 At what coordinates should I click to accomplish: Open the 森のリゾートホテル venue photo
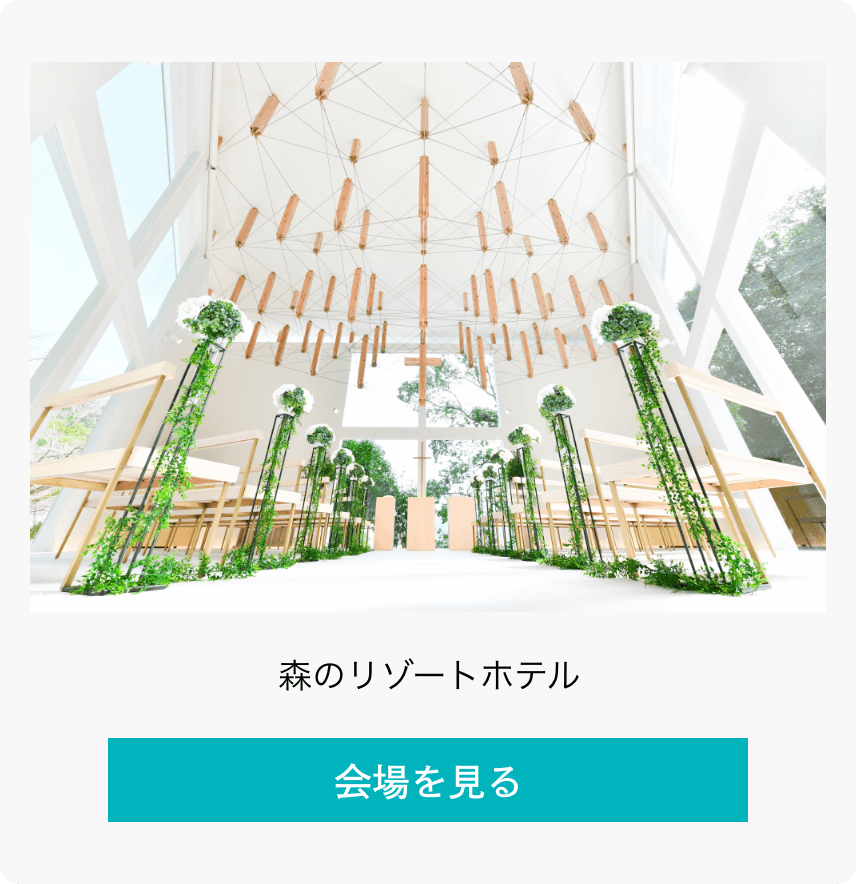pyautogui.click(x=428, y=337)
